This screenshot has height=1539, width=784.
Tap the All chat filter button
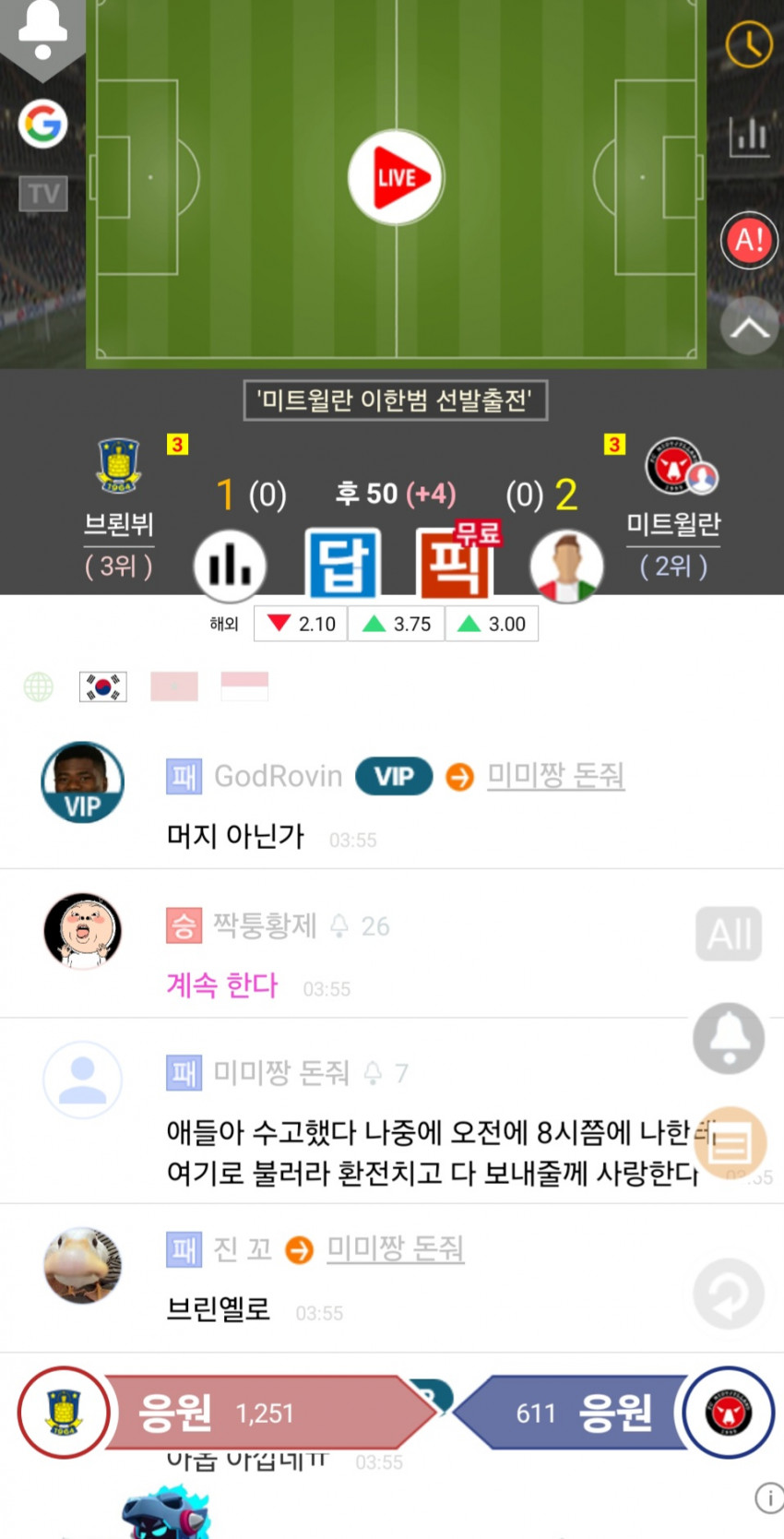point(729,934)
